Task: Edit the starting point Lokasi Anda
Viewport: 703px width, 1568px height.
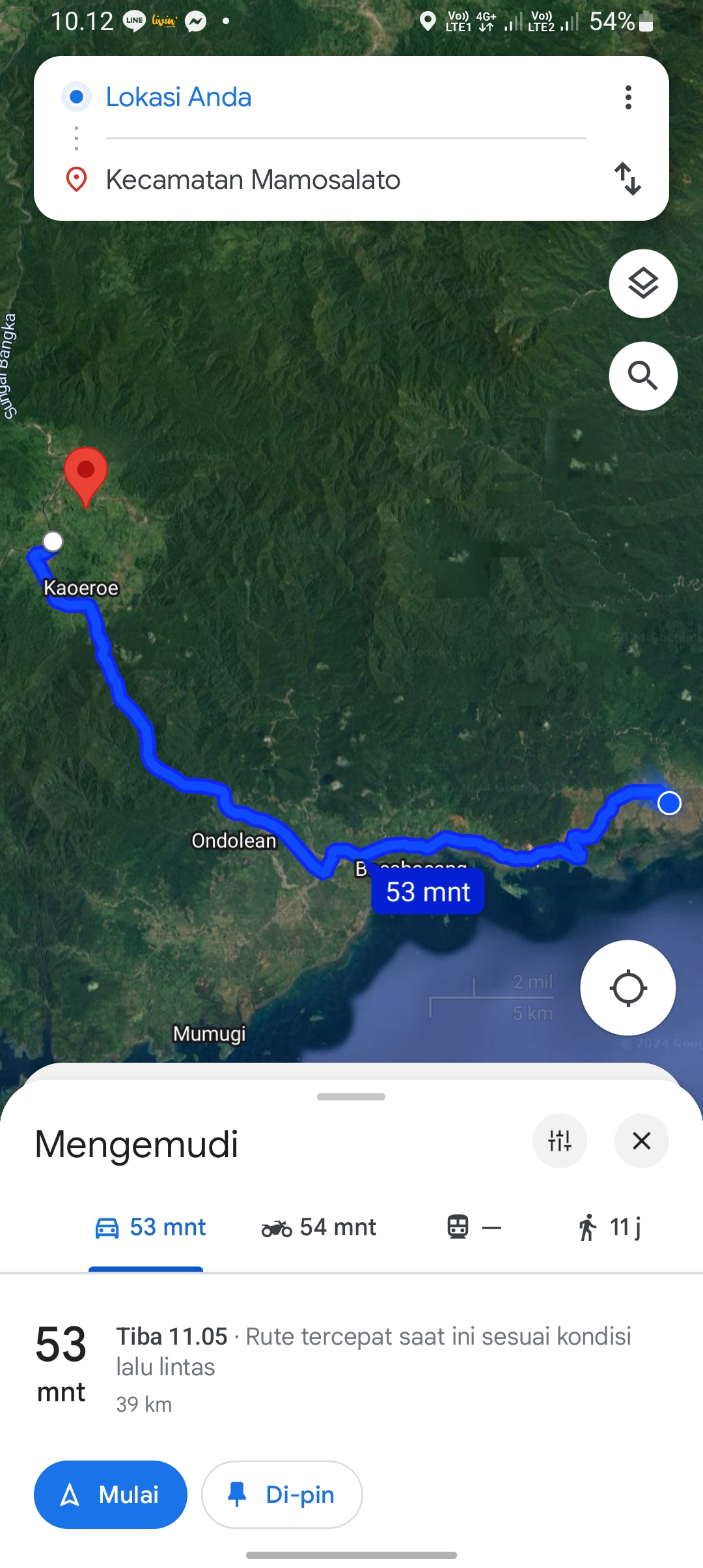Action: [345, 97]
